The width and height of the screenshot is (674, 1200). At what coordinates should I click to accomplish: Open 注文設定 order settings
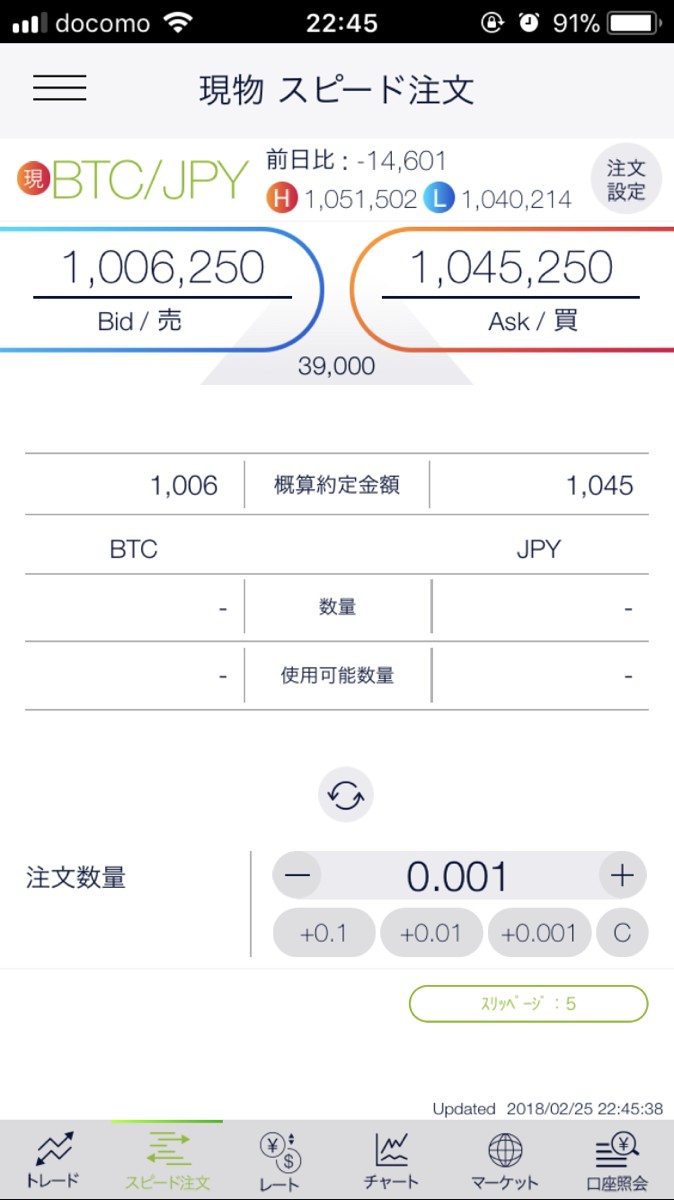(626, 180)
